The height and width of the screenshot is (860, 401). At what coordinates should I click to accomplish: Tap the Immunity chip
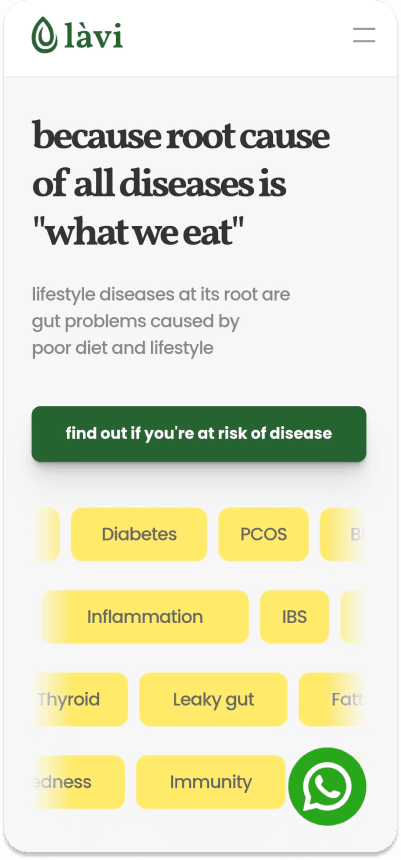click(211, 782)
